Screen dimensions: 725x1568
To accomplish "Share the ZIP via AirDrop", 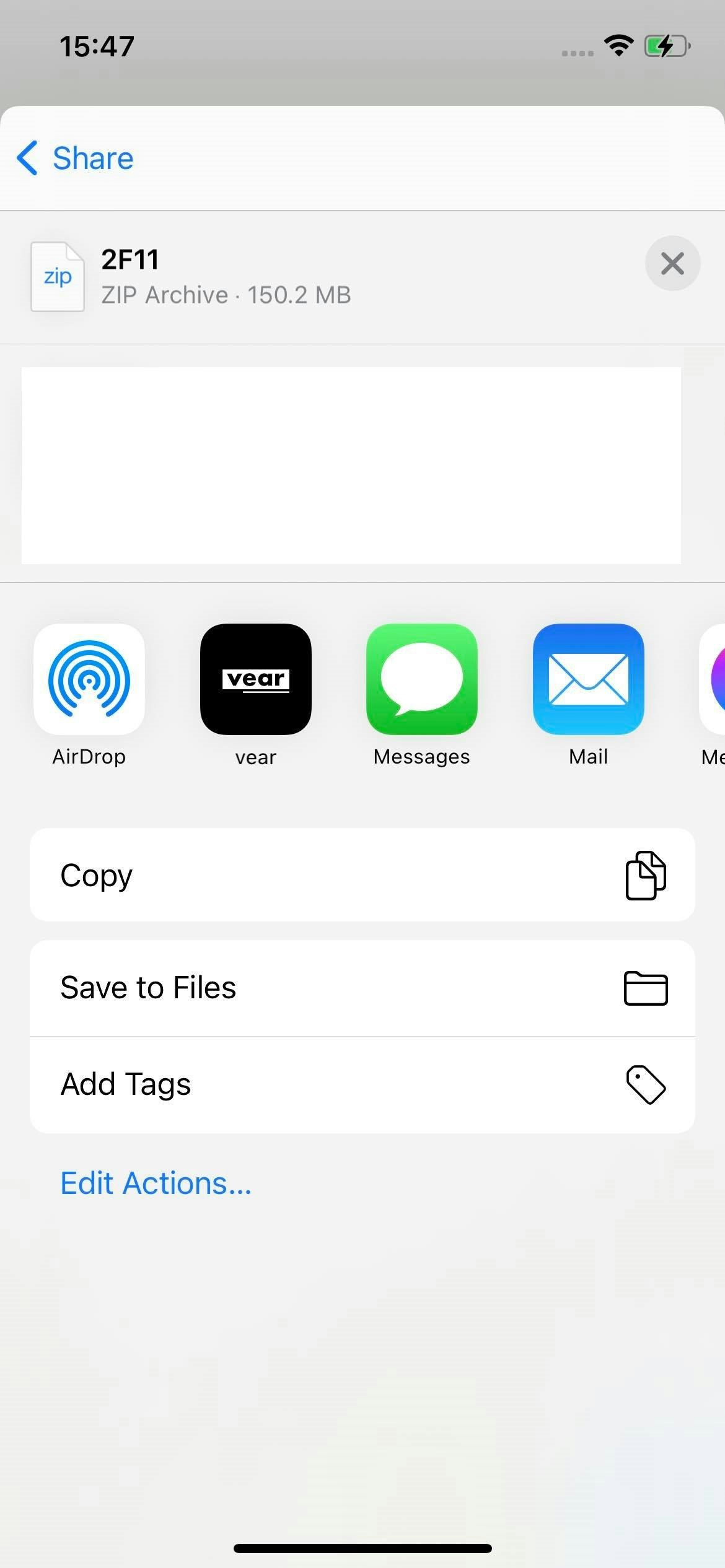I will tap(89, 679).
